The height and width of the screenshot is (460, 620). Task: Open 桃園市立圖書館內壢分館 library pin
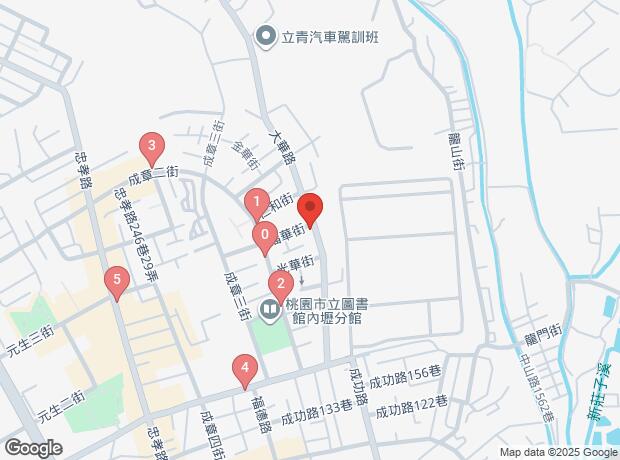pyautogui.click(x=269, y=311)
